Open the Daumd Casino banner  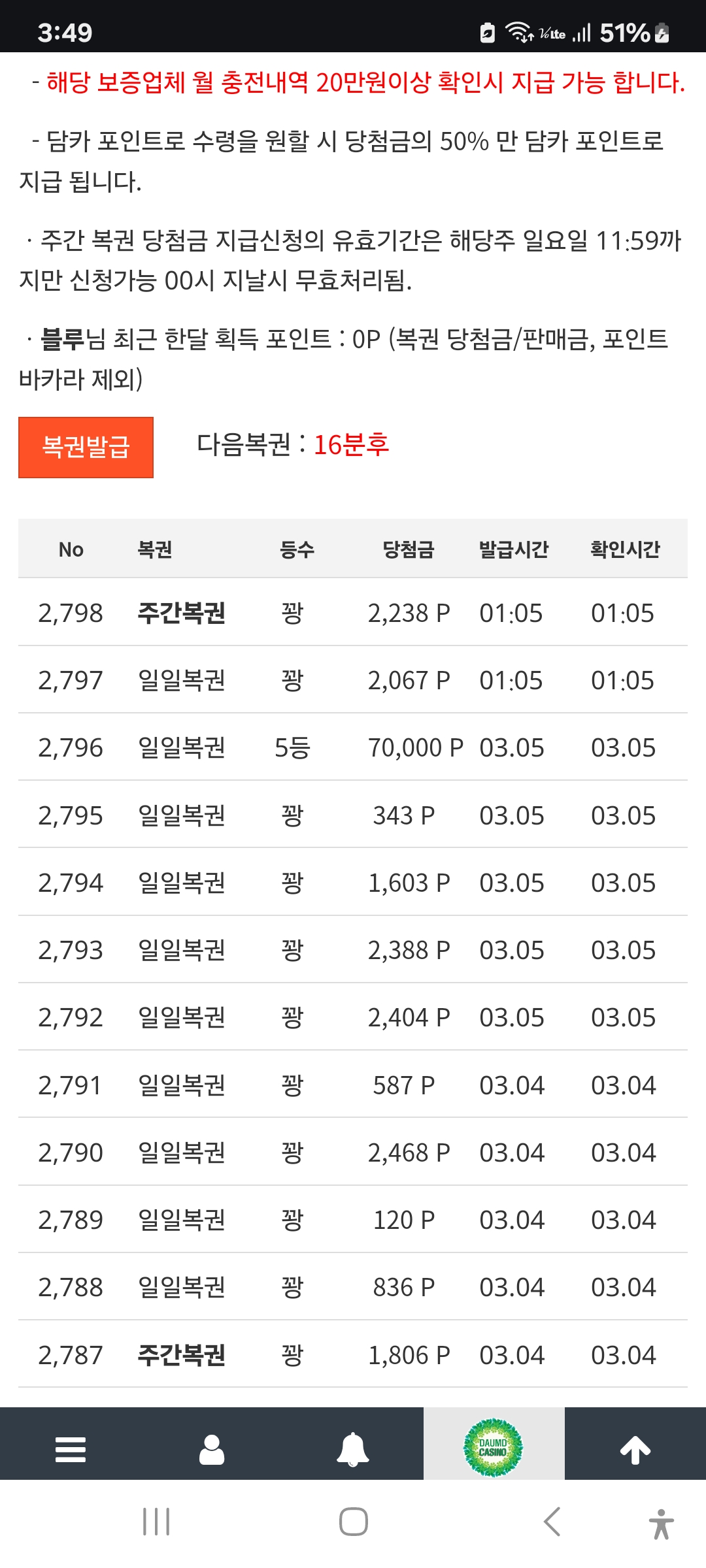(494, 1448)
